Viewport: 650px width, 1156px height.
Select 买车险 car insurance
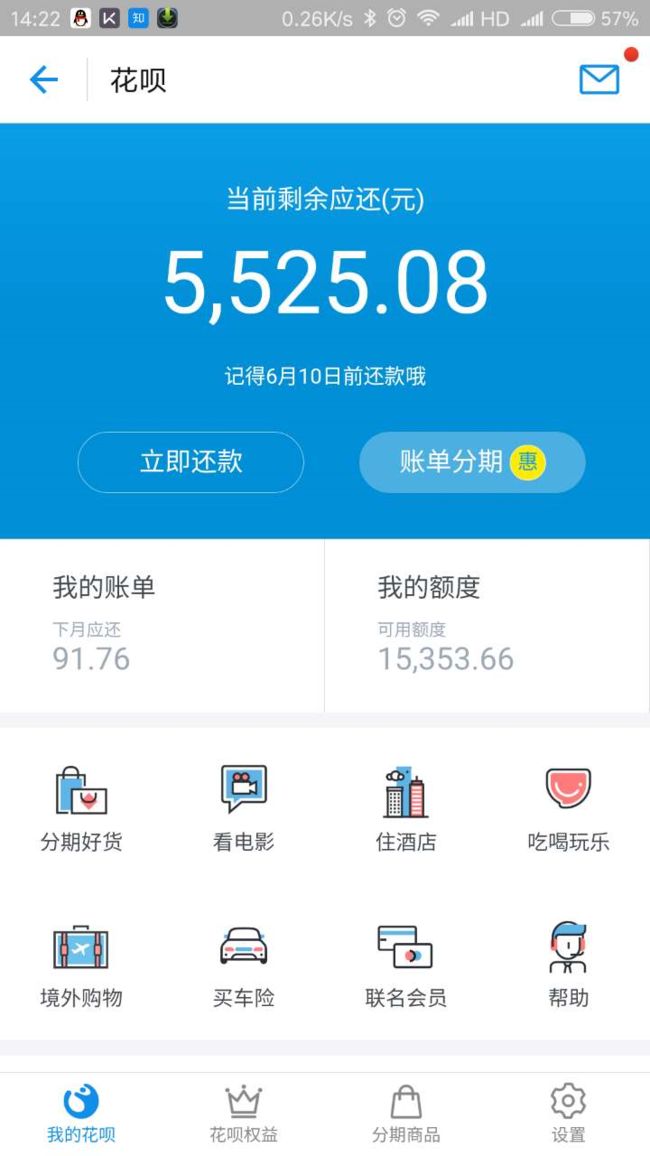[x=244, y=966]
